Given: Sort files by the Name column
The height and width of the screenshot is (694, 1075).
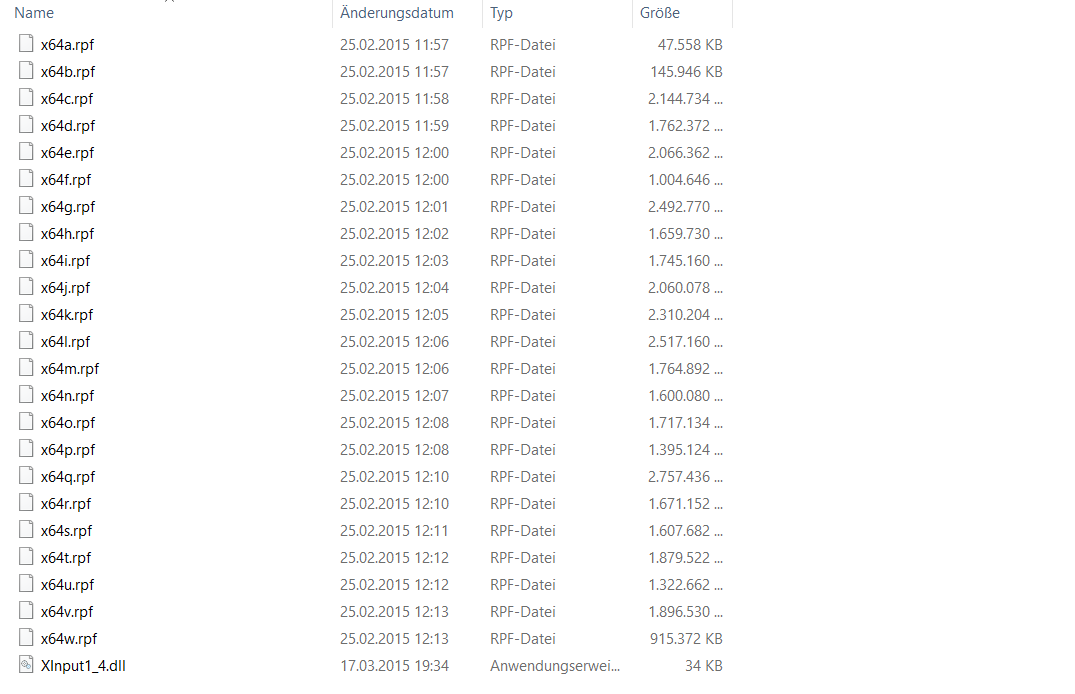Looking at the screenshot, I should (35, 13).
